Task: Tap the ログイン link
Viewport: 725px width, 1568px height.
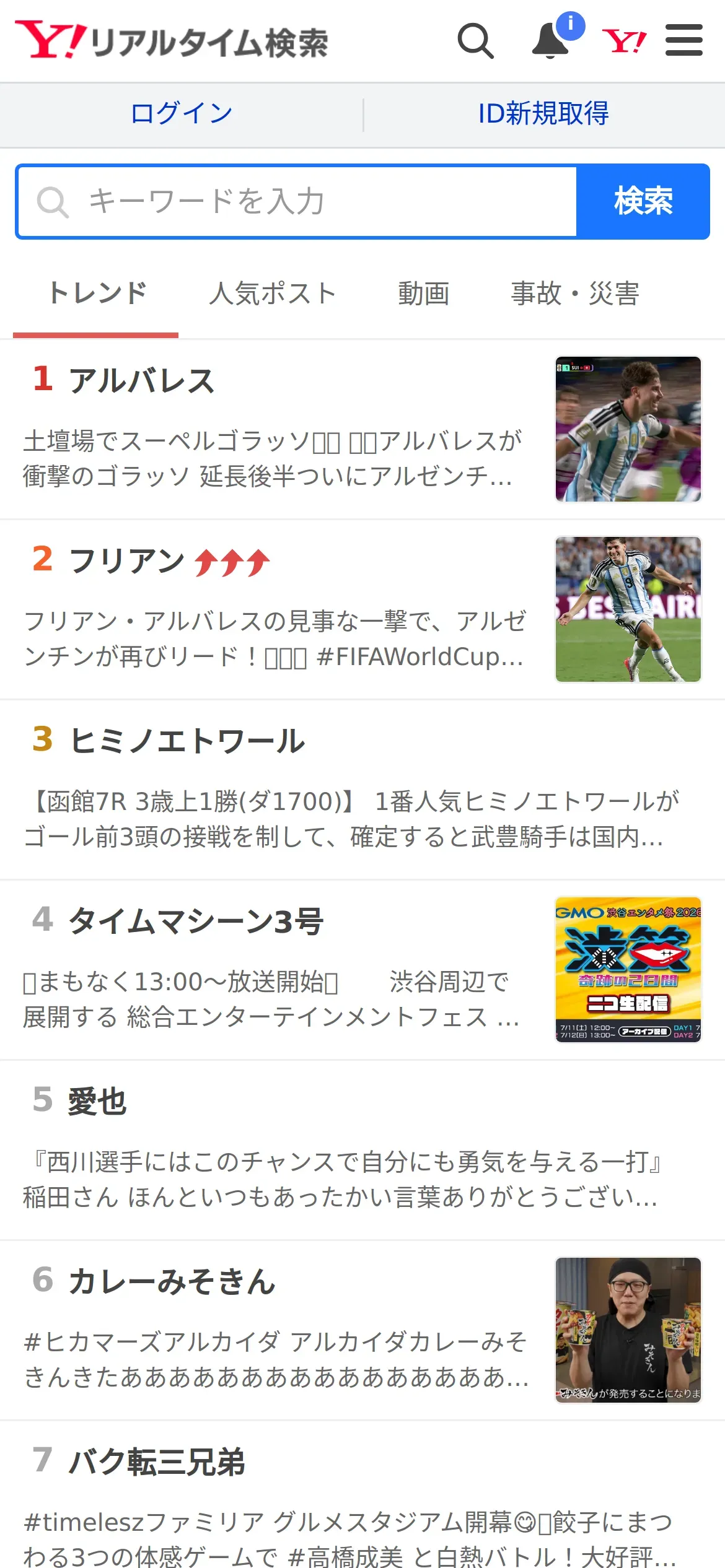Action: [182, 113]
